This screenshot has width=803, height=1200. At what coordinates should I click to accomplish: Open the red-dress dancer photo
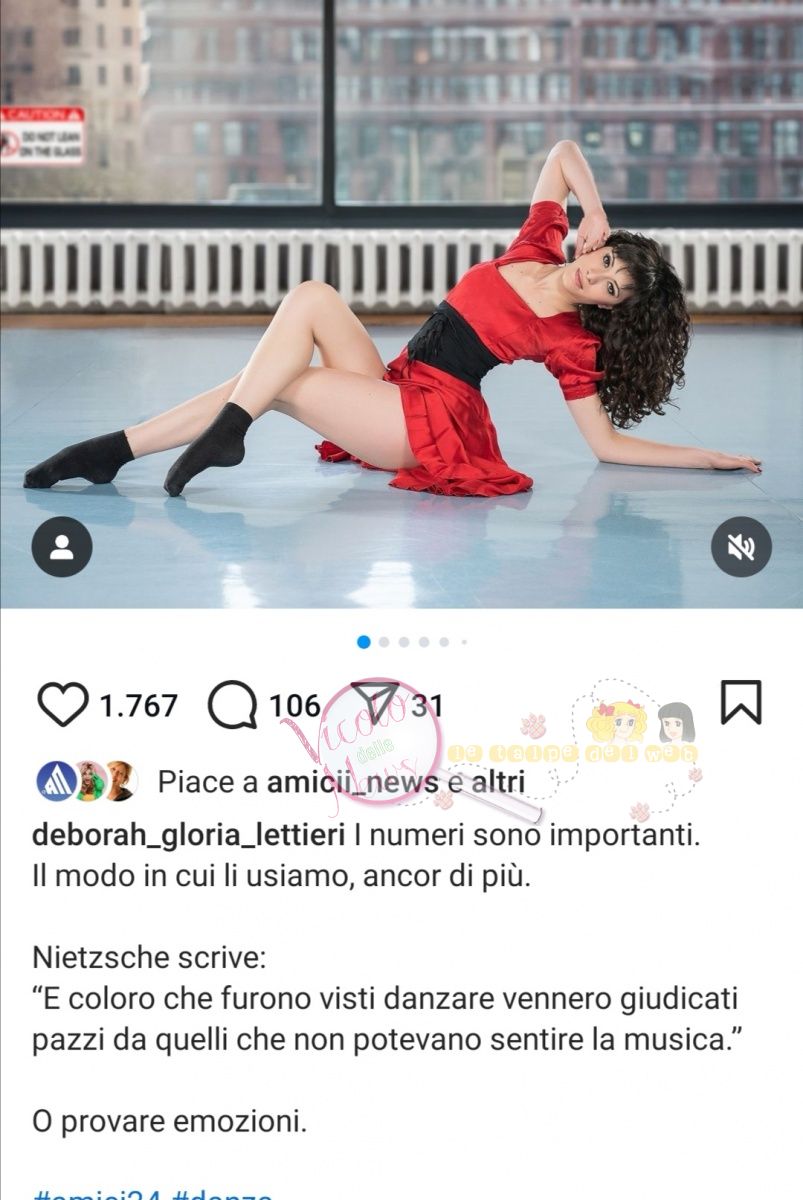(x=400, y=330)
